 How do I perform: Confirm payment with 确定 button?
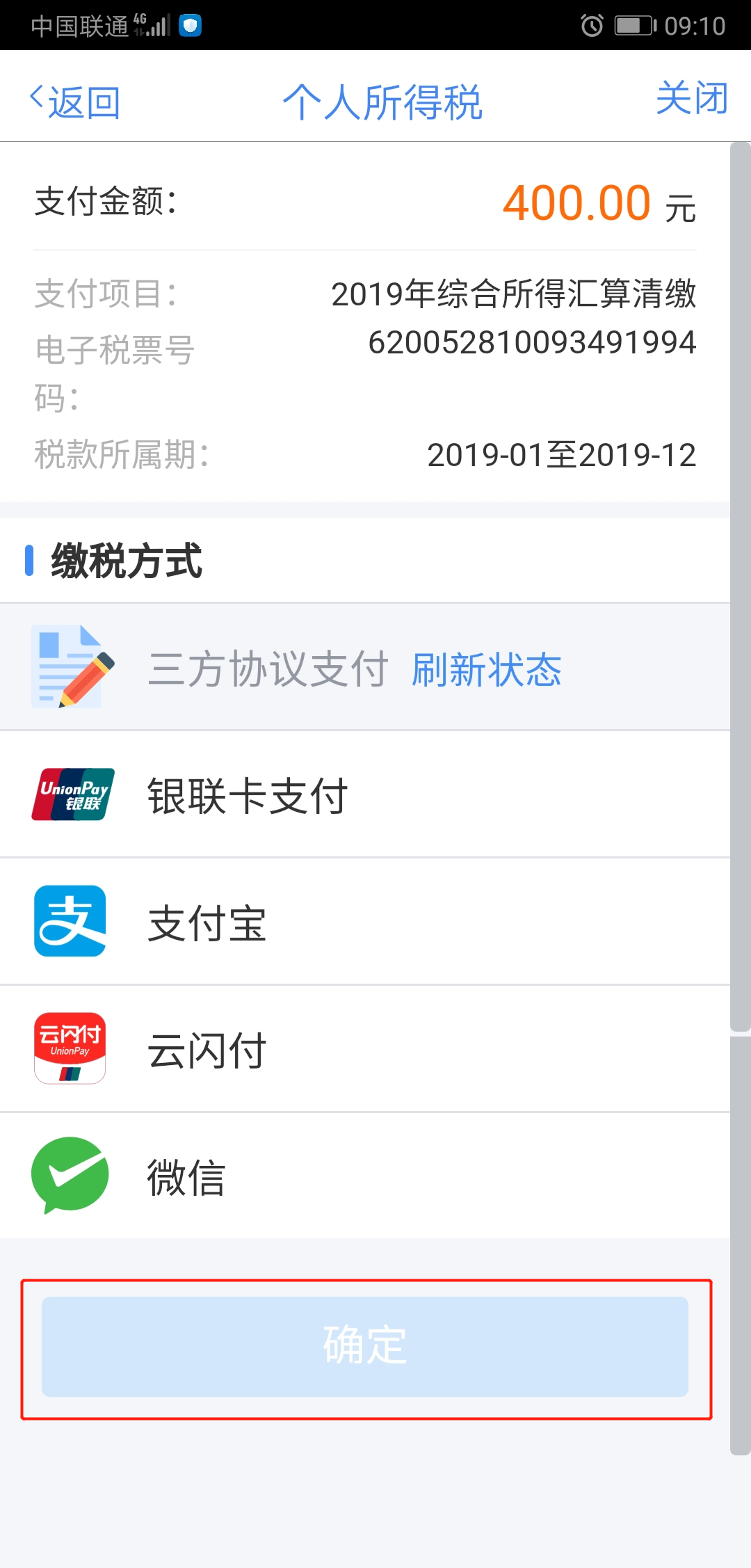(x=365, y=1346)
